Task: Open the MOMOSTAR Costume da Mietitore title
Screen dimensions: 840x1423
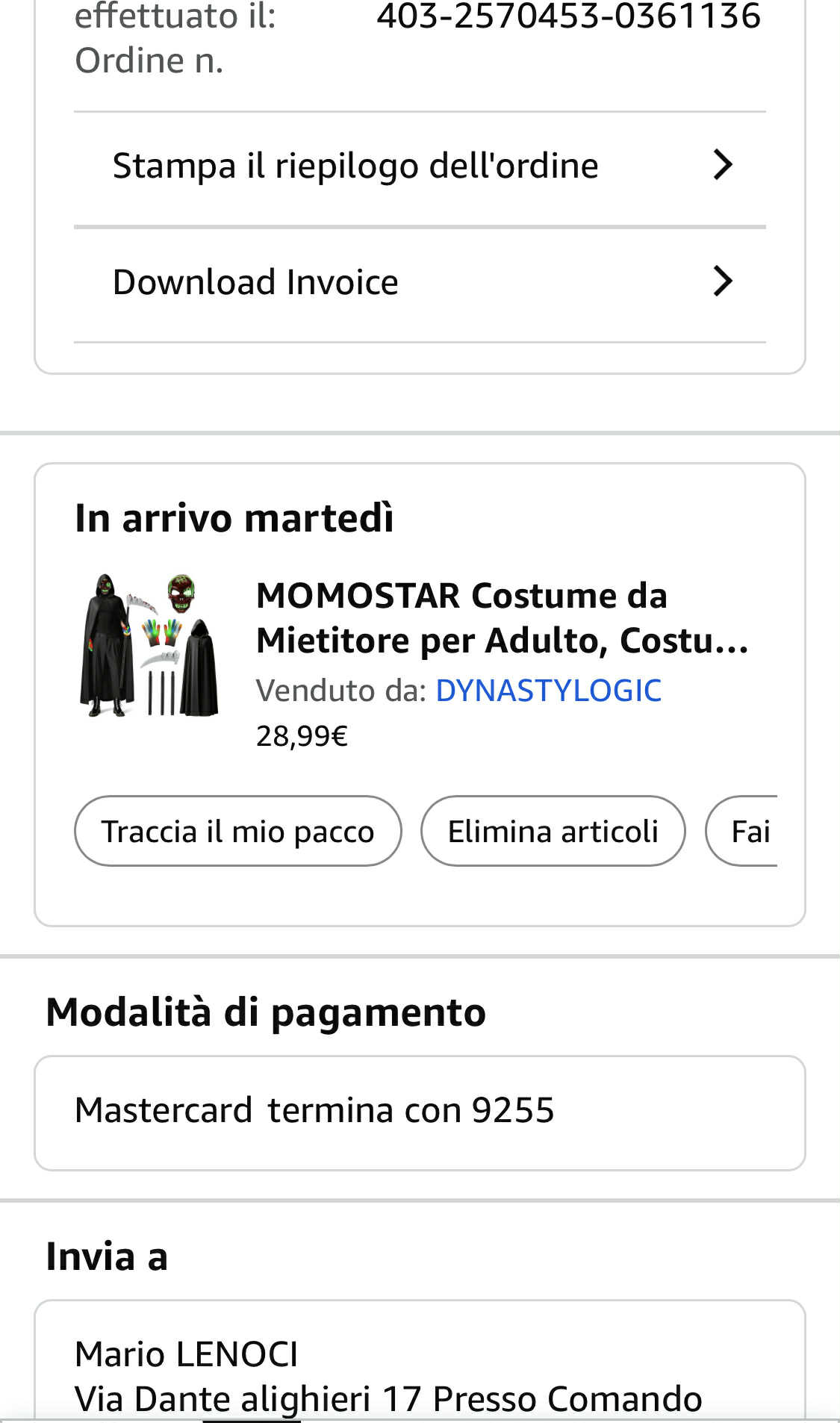Action: coord(502,617)
